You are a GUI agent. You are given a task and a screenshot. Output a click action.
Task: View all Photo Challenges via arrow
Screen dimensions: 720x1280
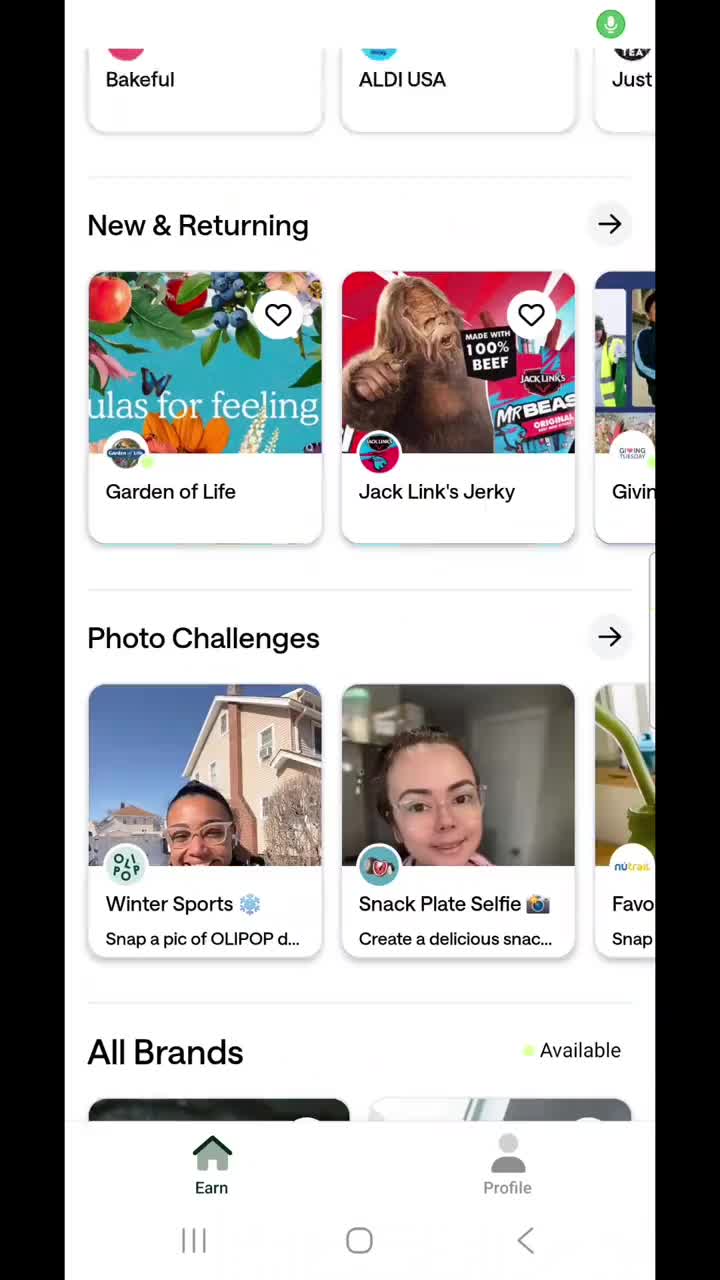click(609, 637)
